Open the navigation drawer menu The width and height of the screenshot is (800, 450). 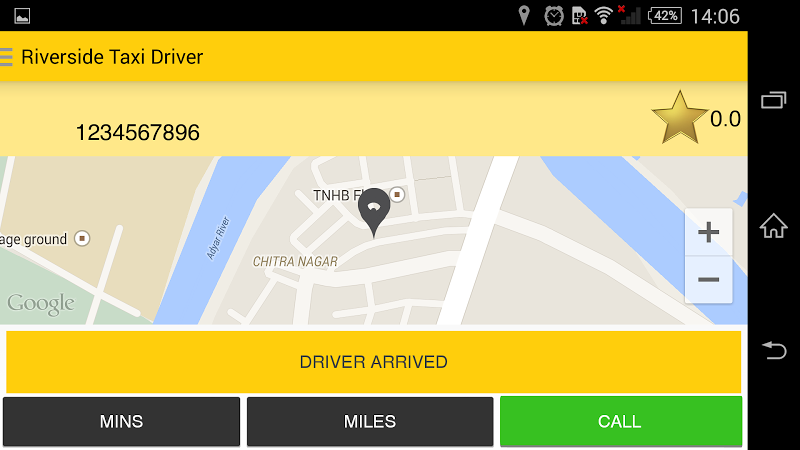7,56
